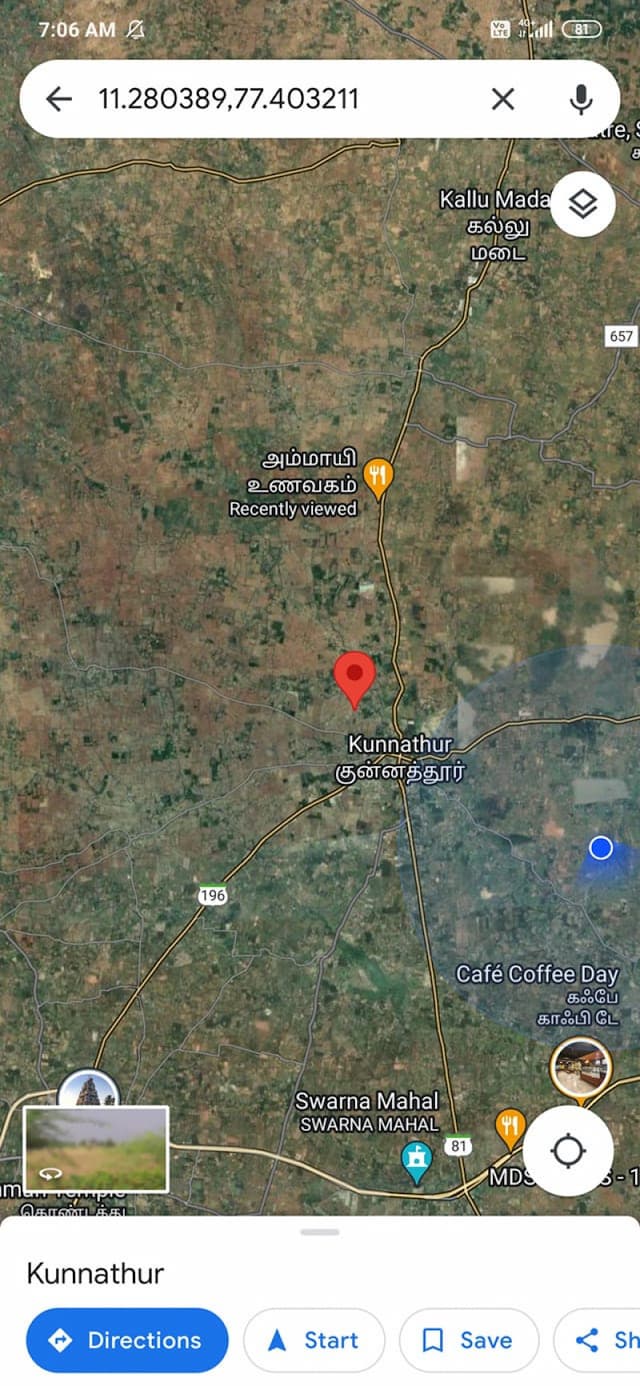Select the red dropped pin
Image resolution: width=640 pixels, height=1386 pixels.
click(354, 677)
